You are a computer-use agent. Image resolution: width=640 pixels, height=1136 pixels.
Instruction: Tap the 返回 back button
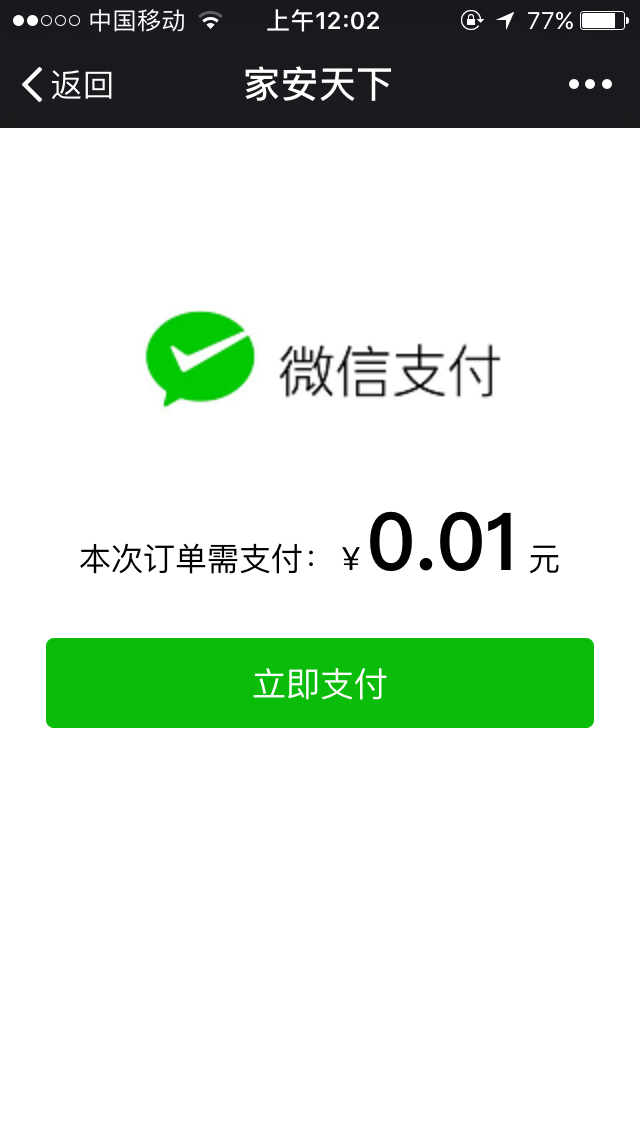(x=67, y=85)
